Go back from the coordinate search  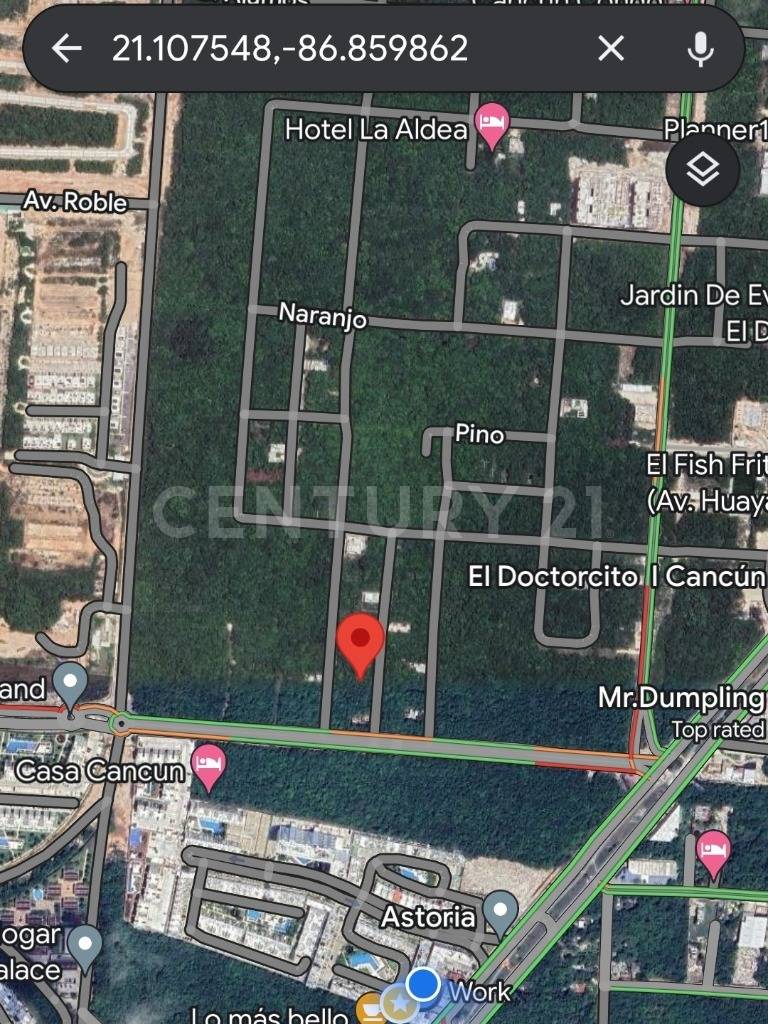coord(67,48)
